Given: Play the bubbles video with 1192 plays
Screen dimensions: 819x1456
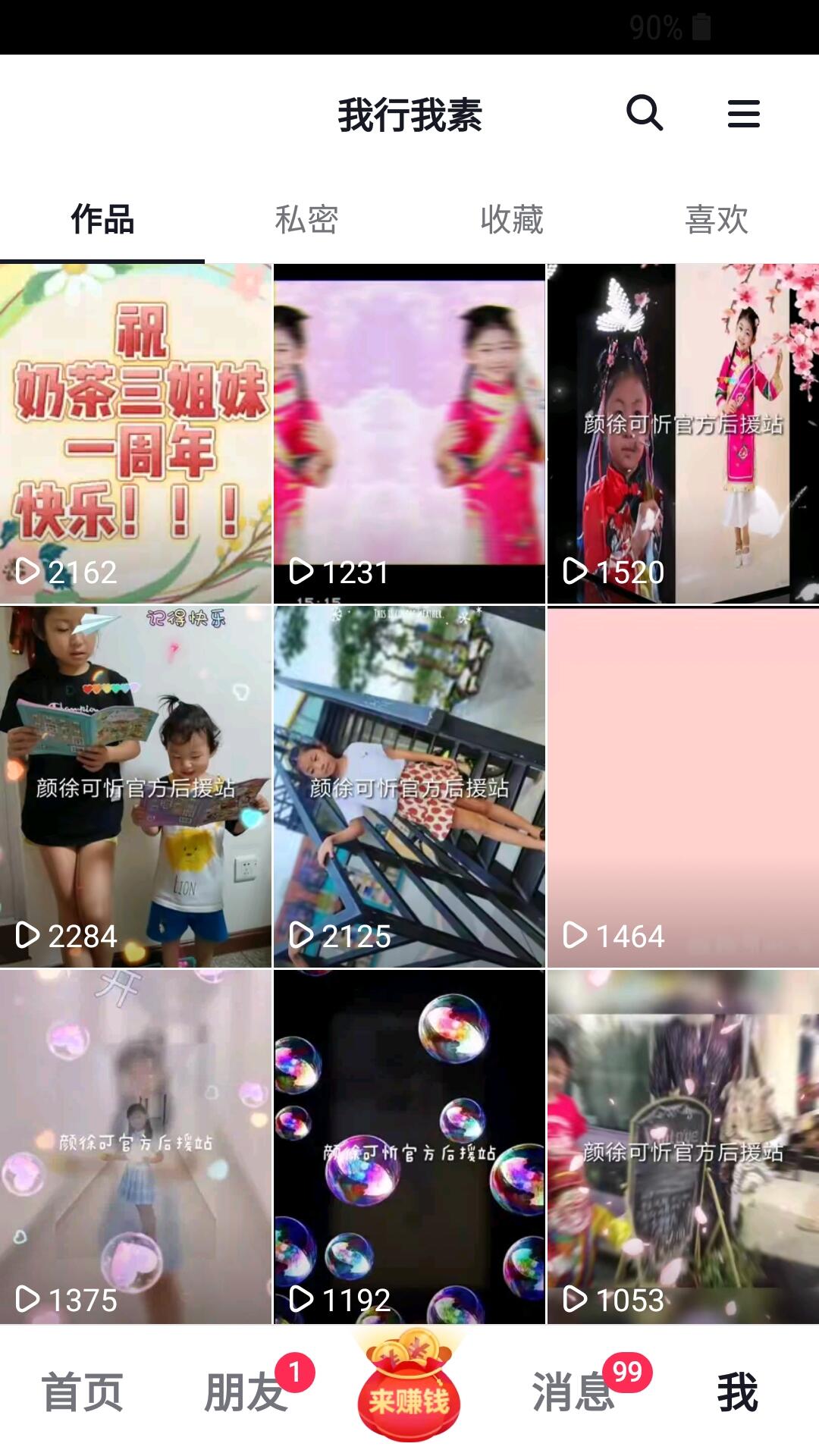Looking at the screenshot, I should click(409, 1147).
